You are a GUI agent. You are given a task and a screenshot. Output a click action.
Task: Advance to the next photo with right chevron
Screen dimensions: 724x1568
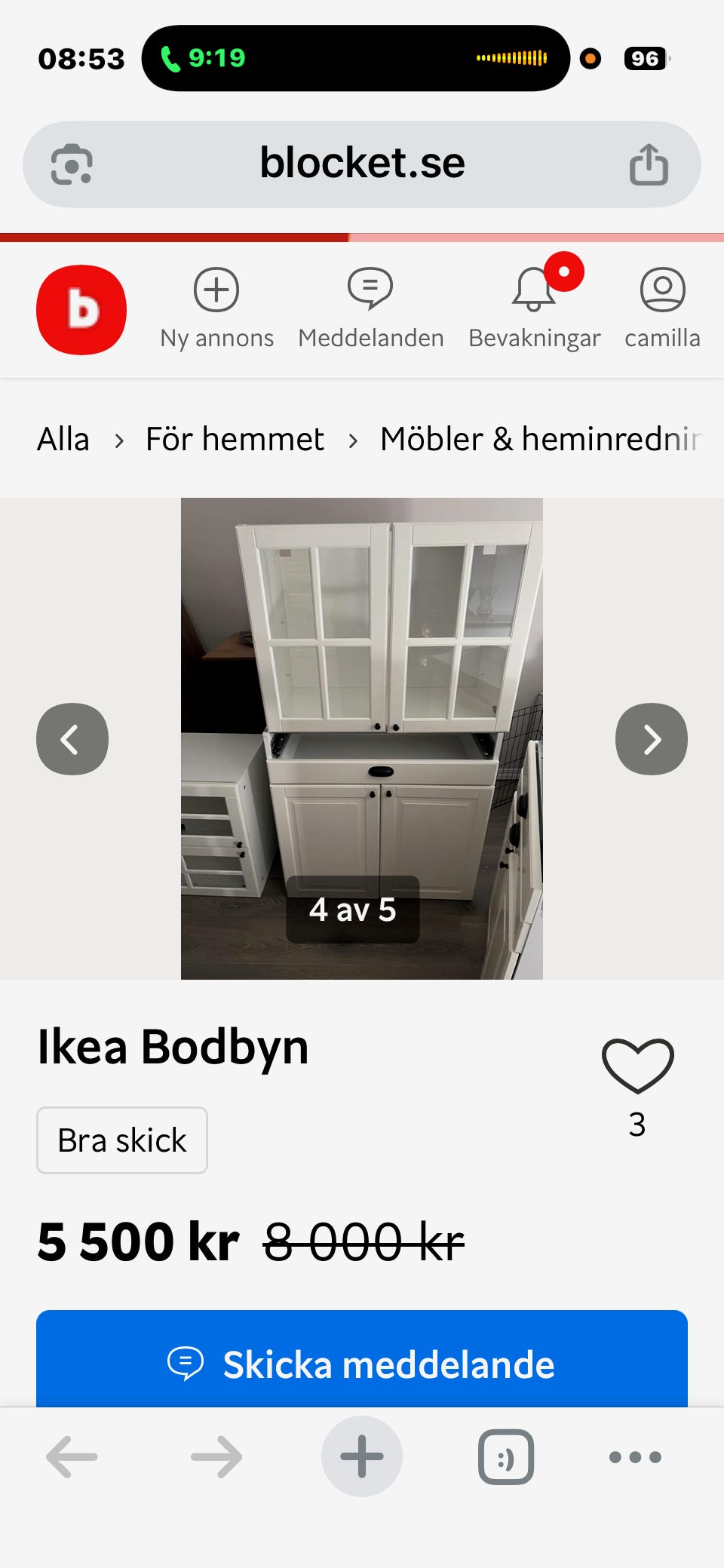click(651, 739)
